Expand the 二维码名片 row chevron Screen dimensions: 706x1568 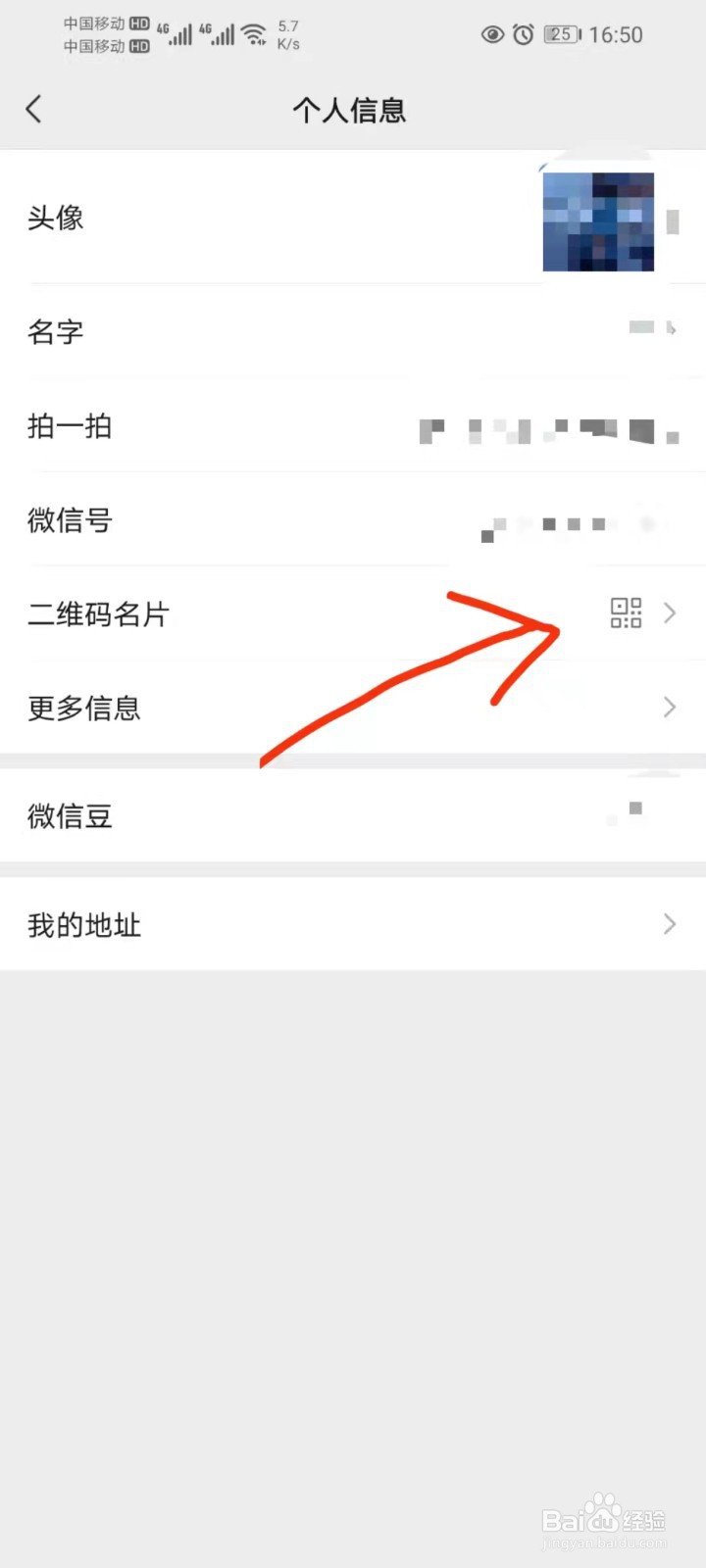click(x=670, y=612)
